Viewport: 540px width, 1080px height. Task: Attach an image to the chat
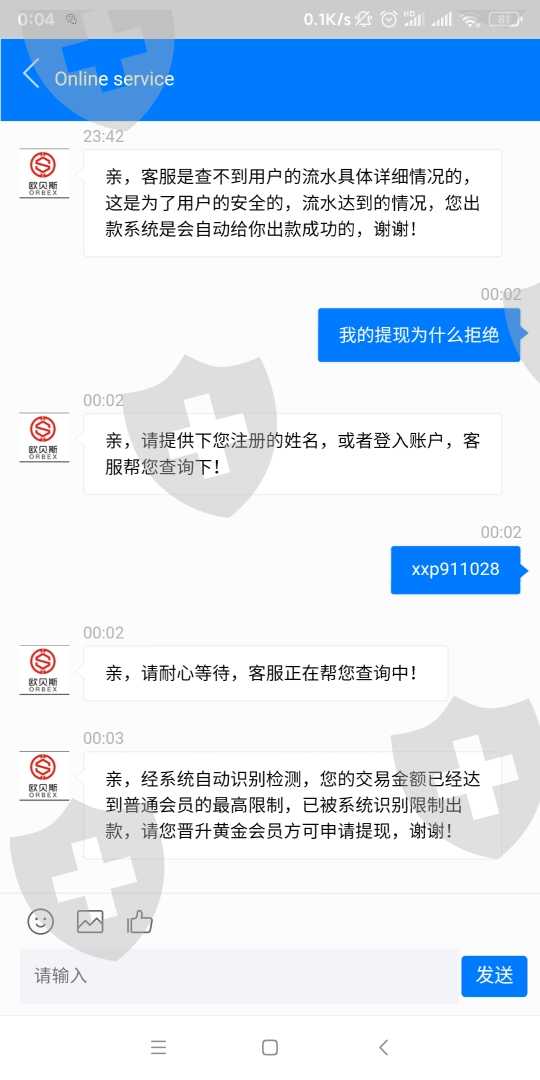[90, 922]
